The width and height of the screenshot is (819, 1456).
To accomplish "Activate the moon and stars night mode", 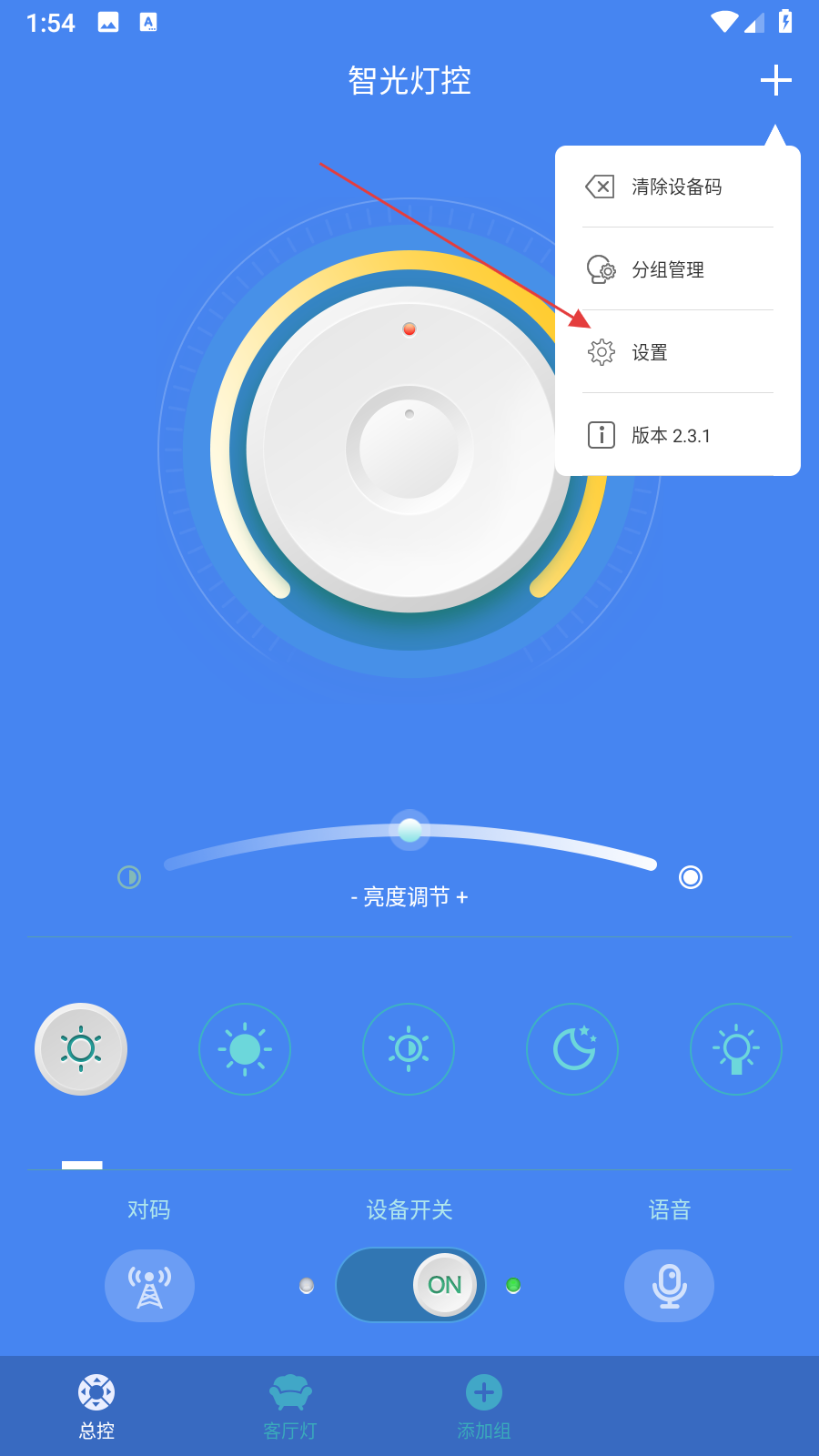I will coord(572,1049).
